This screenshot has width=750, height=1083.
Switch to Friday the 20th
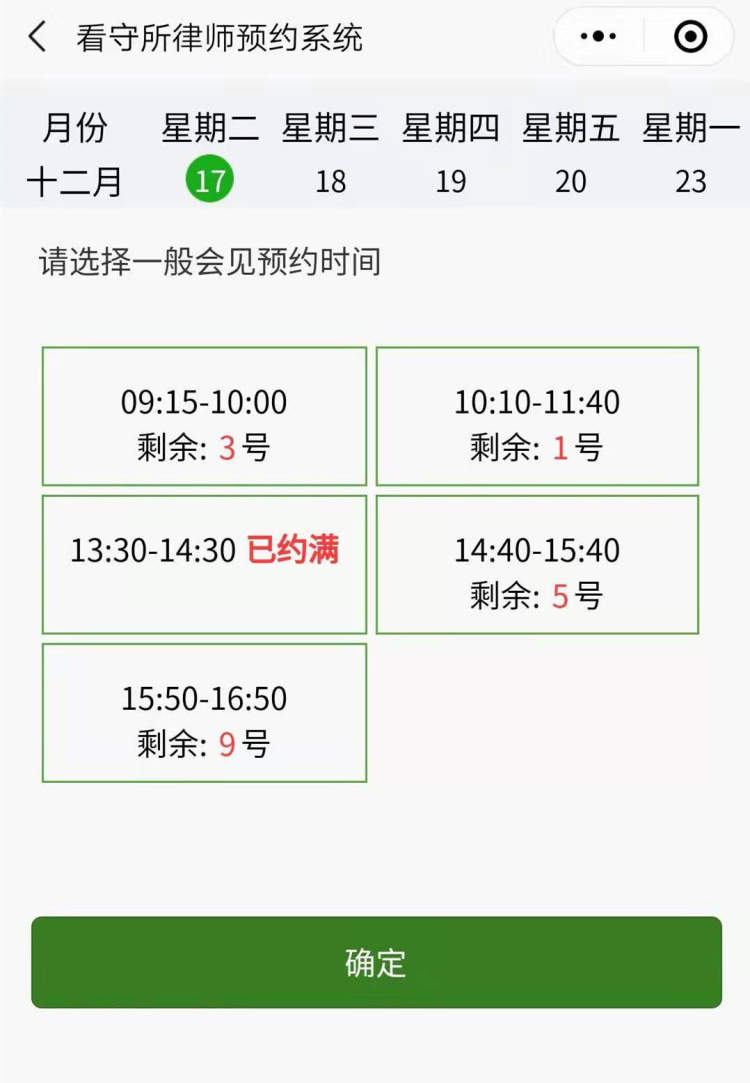(x=570, y=181)
